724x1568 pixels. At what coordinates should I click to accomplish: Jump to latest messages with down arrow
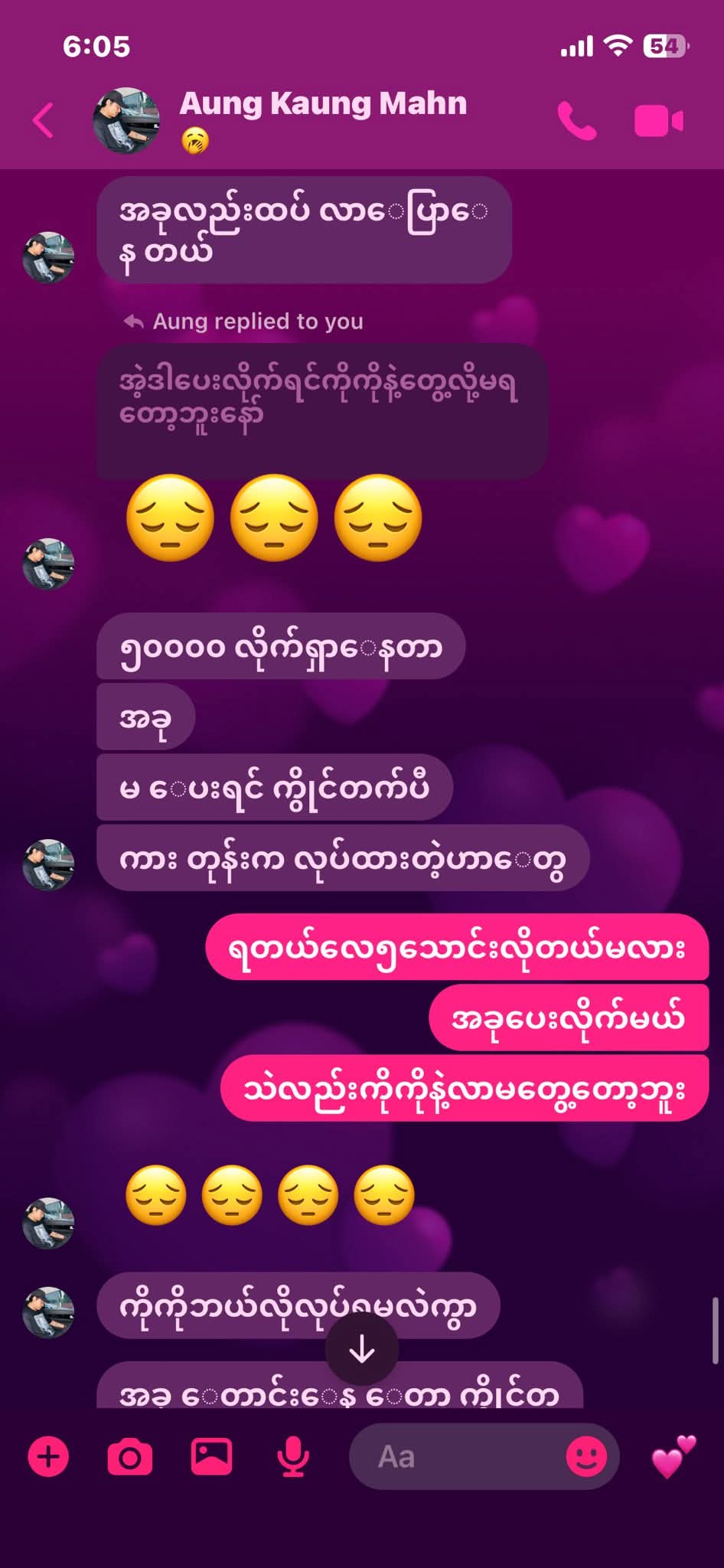tap(362, 1351)
